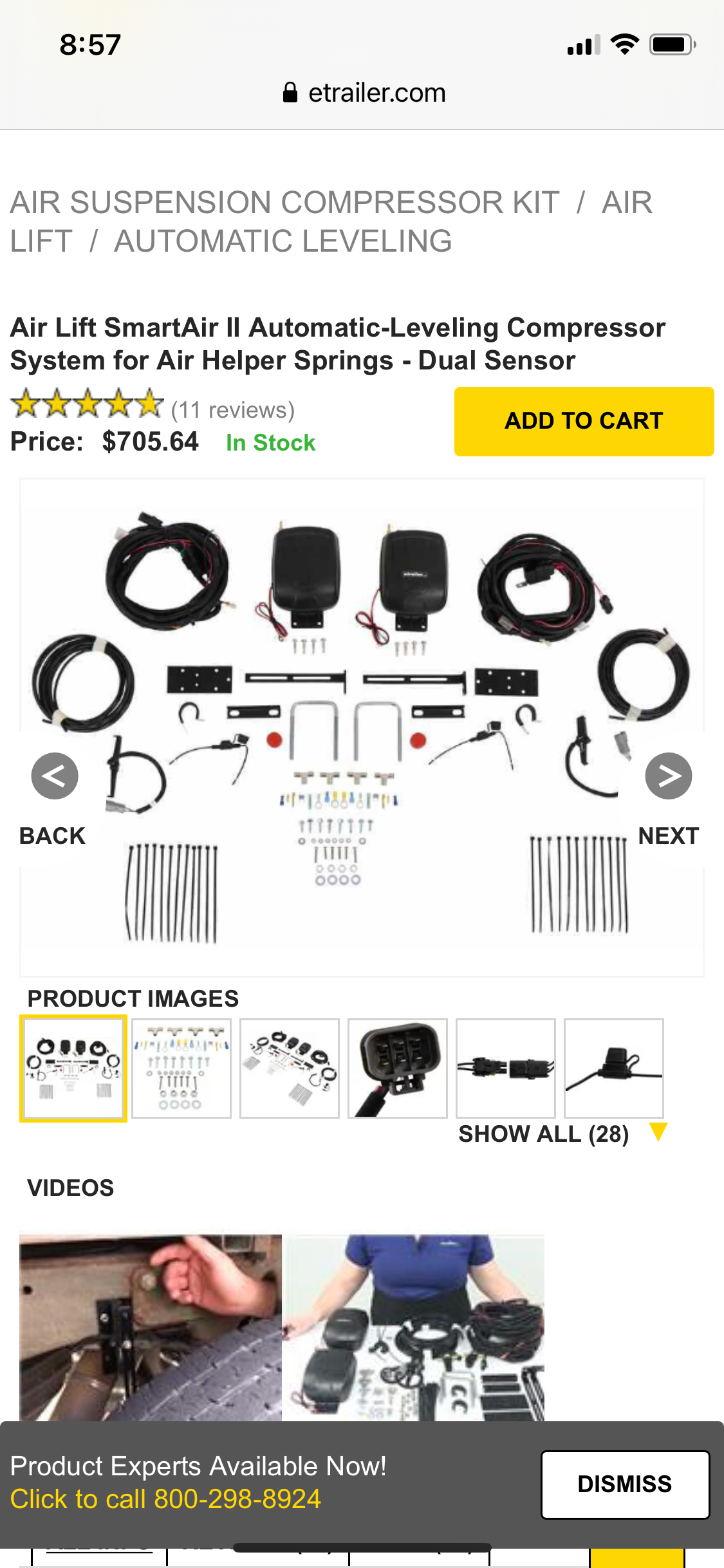
Task: Tap the 8:57 clock in the status bar
Action: 89,44
